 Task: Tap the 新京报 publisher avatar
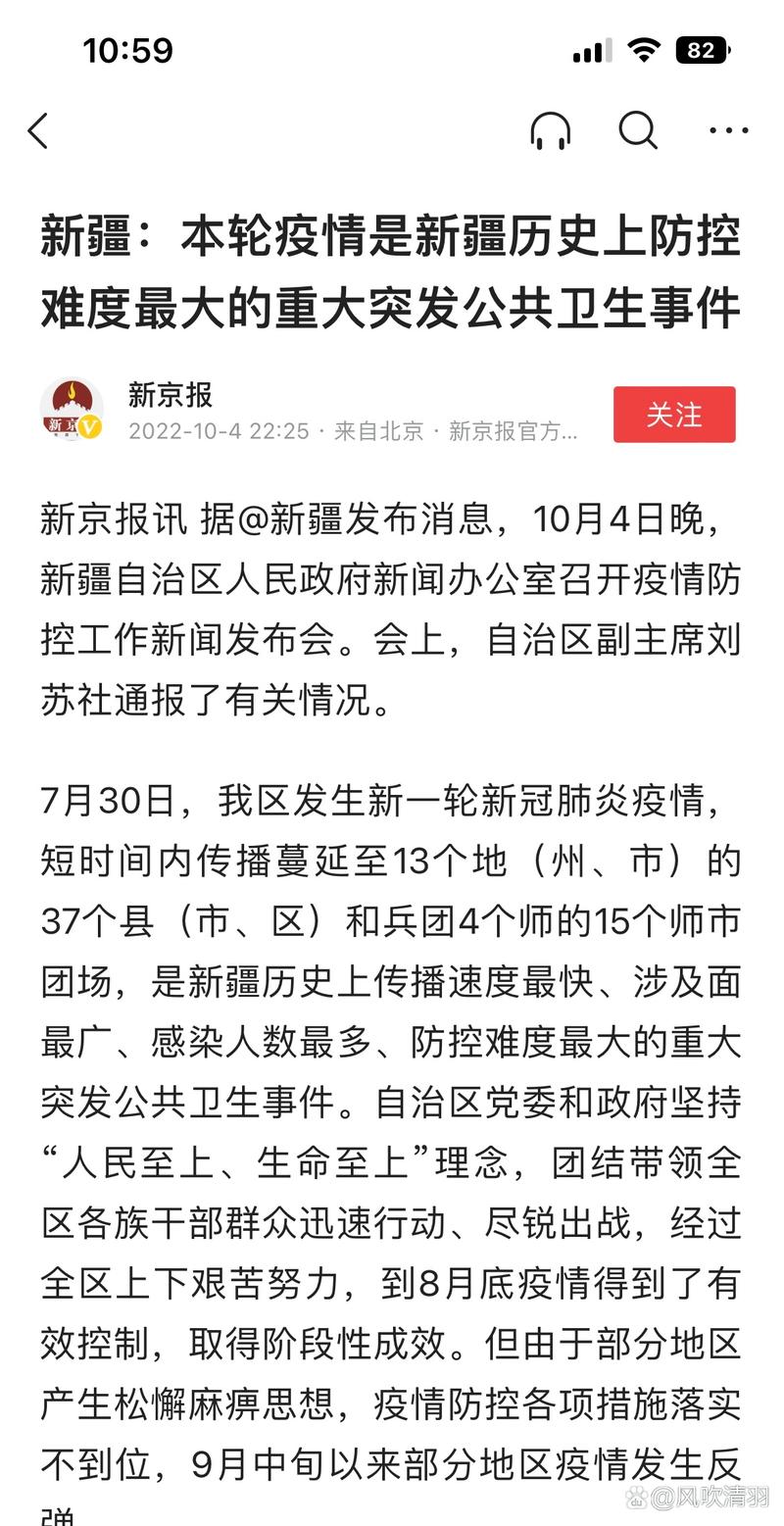[x=73, y=407]
